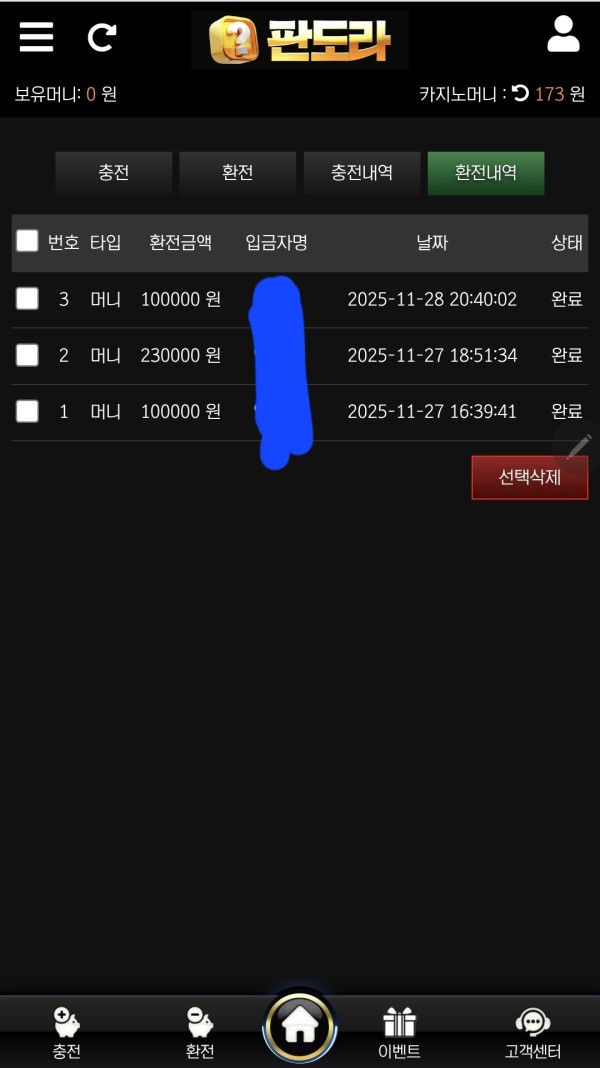The width and height of the screenshot is (600, 1068).
Task: Switch to the 충전 tab at top
Action: click(114, 173)
